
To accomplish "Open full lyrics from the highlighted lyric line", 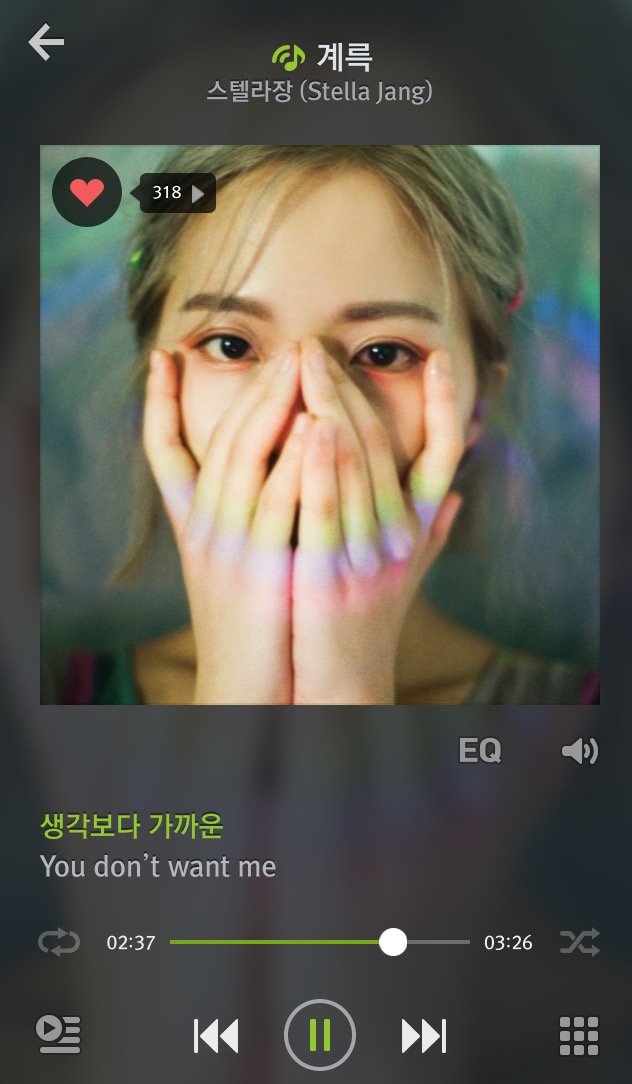I will pos(131,826).
